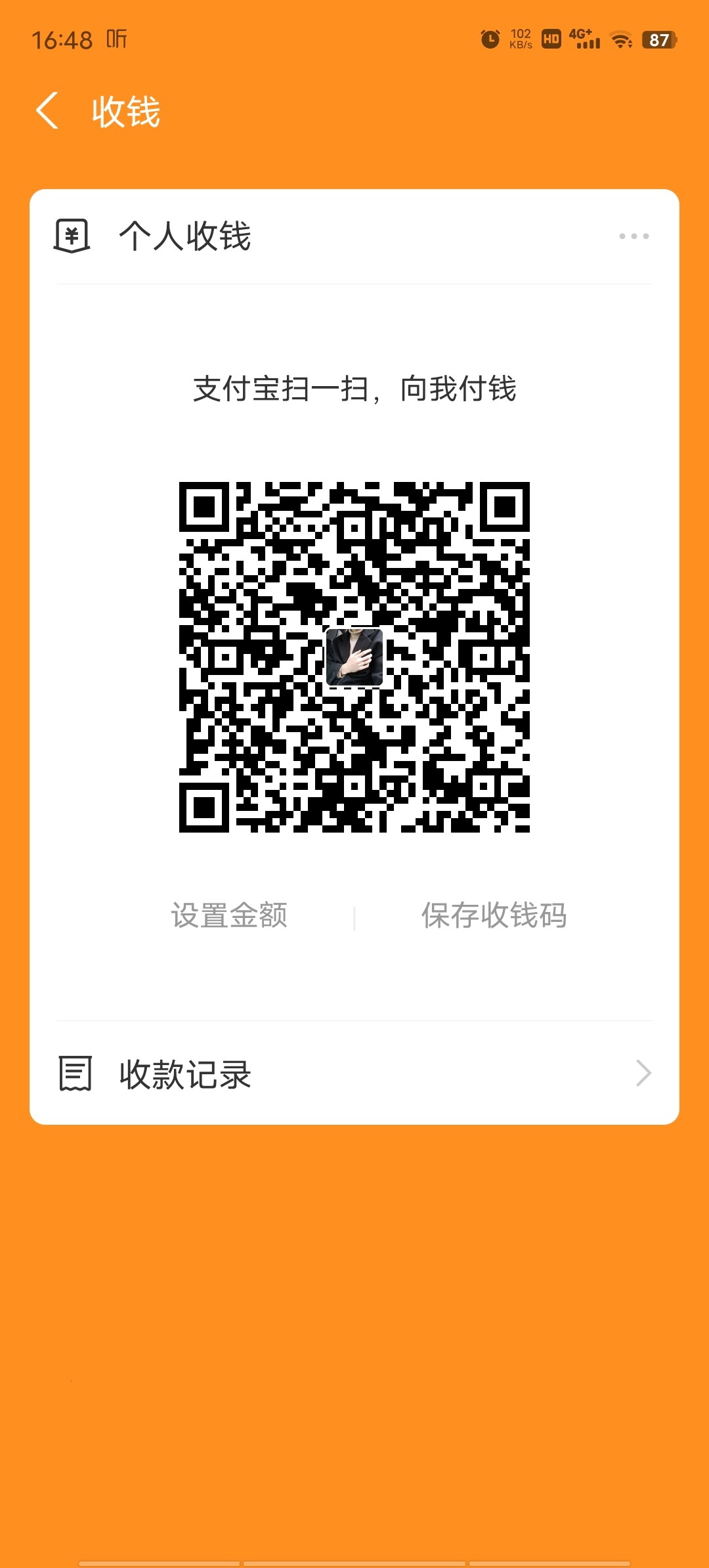Click the yen receipt icon beside 个人收钱

[x=72, y=237]
